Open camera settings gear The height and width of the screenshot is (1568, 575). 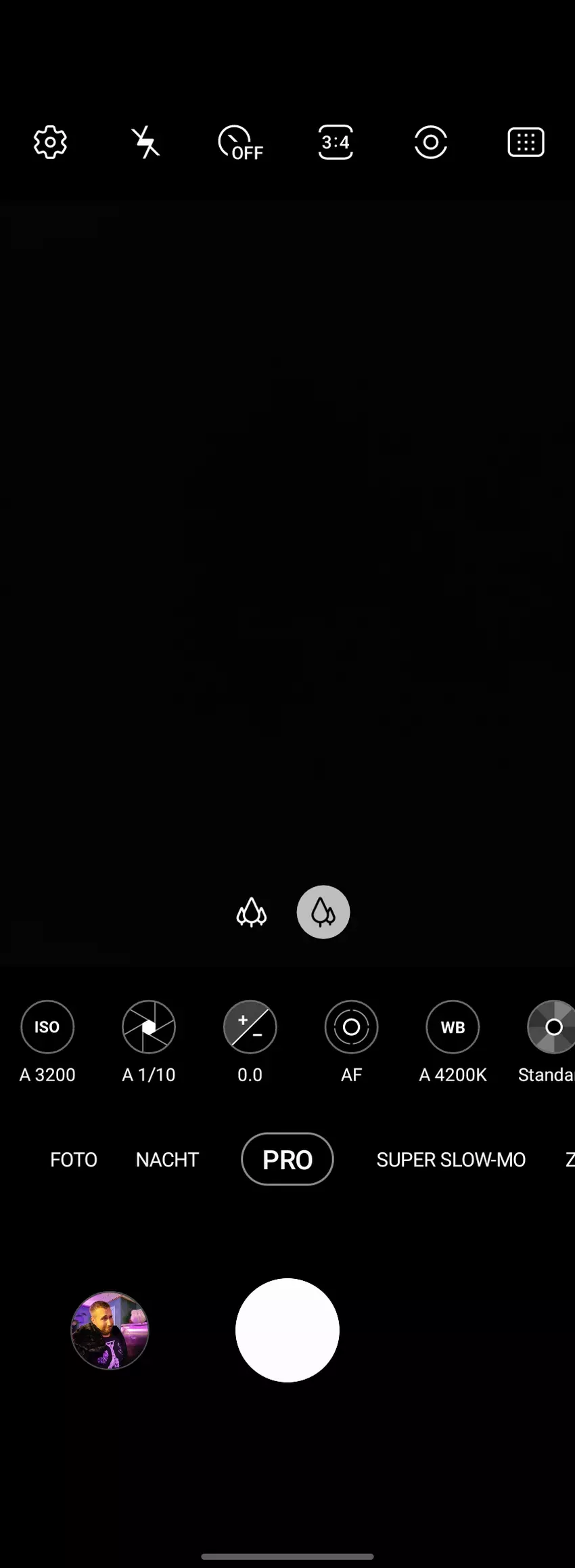pos(50,142)
